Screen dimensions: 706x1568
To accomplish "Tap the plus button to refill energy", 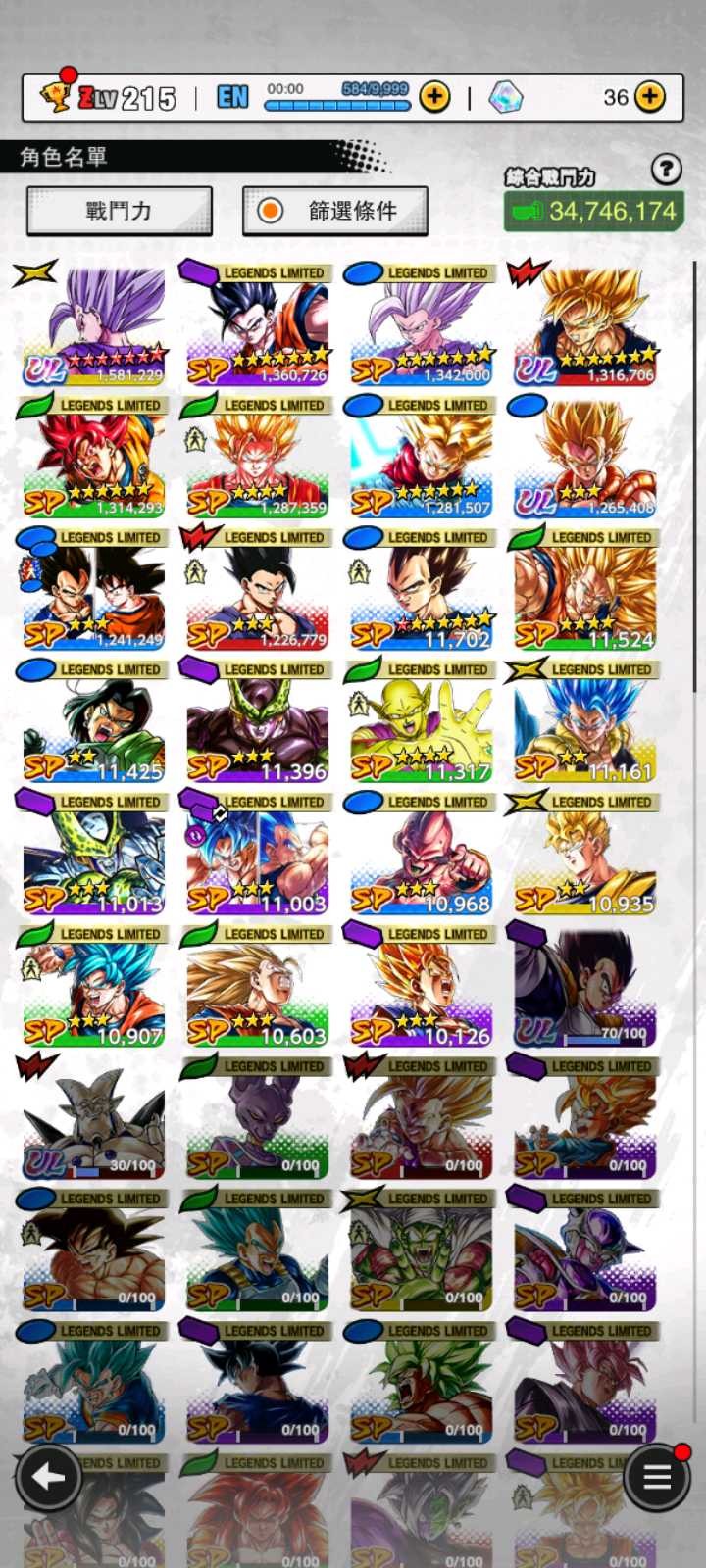I will click(434, 97).
